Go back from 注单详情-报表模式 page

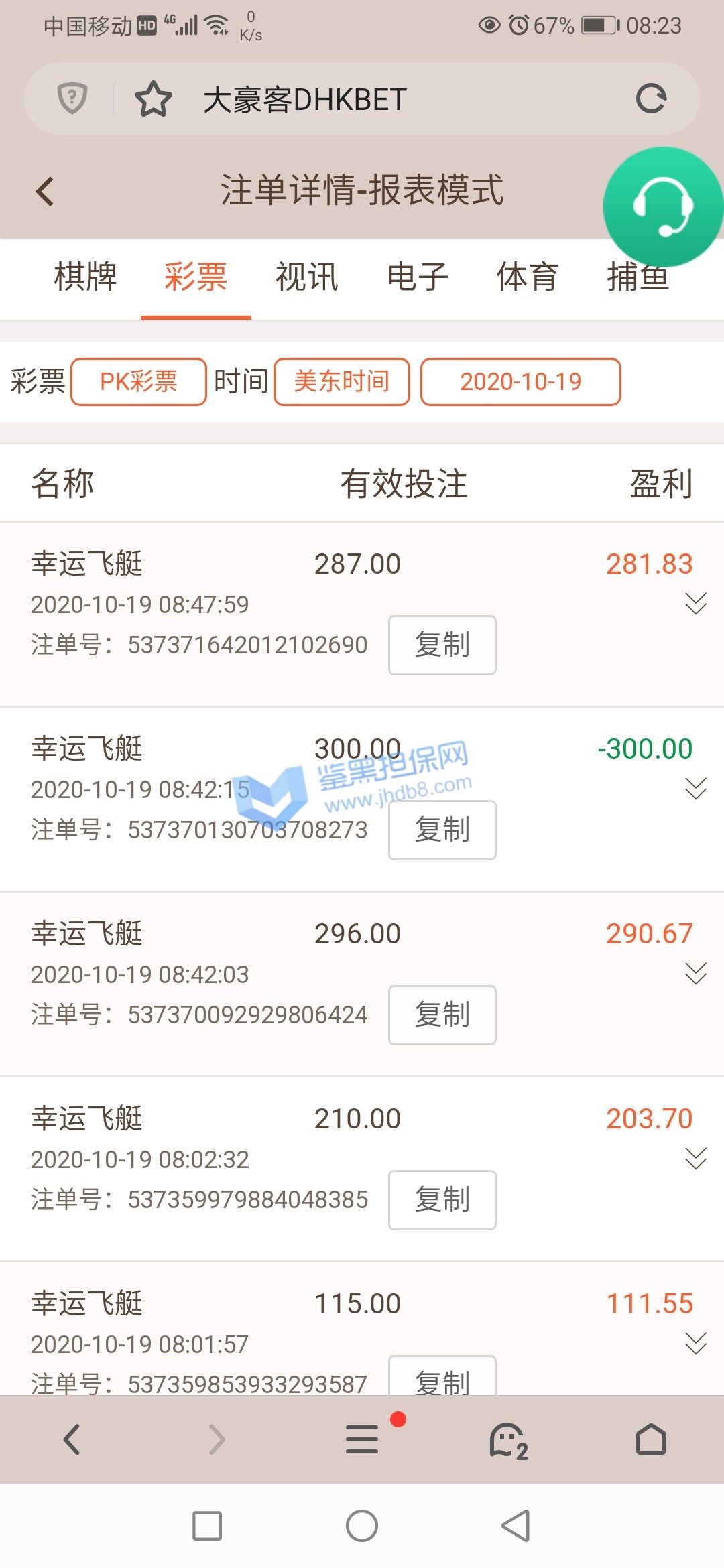click(x=45, y=192)
